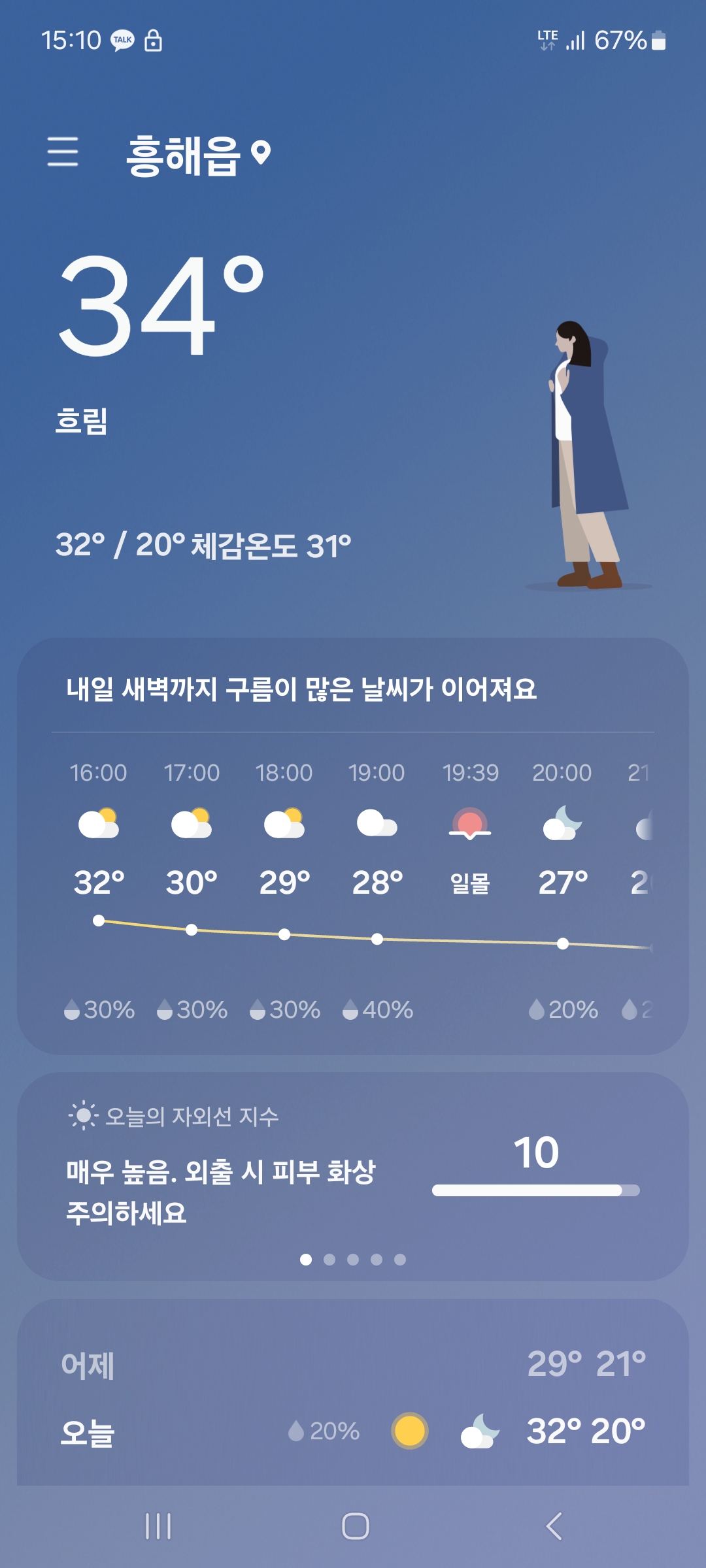The image size is (706, 1568).
Task: Open the hamburger drawer menu
Action: point(63,152)
